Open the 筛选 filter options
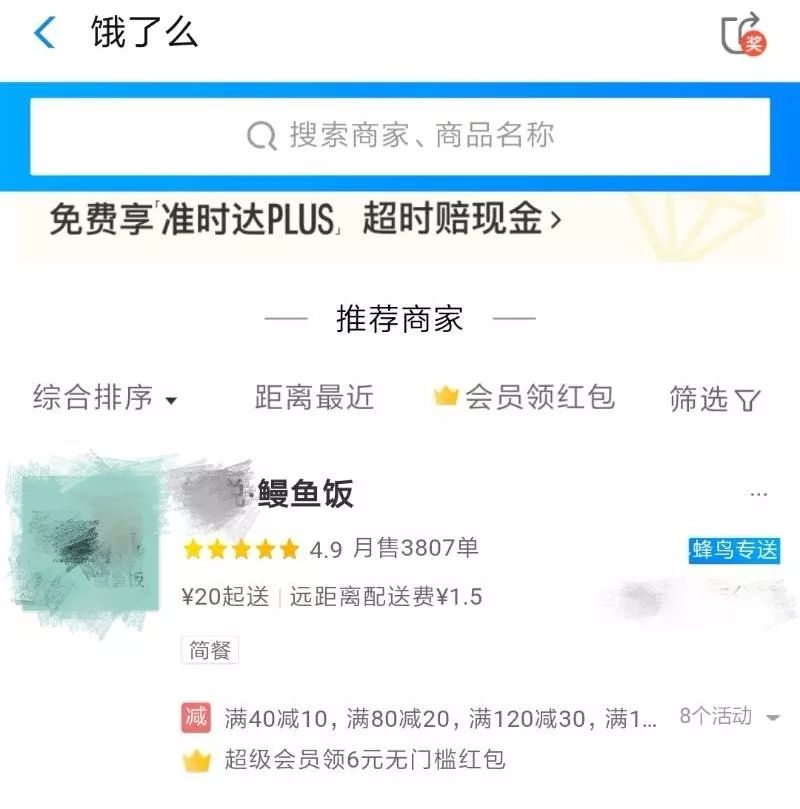 click(x=714, y=399)
